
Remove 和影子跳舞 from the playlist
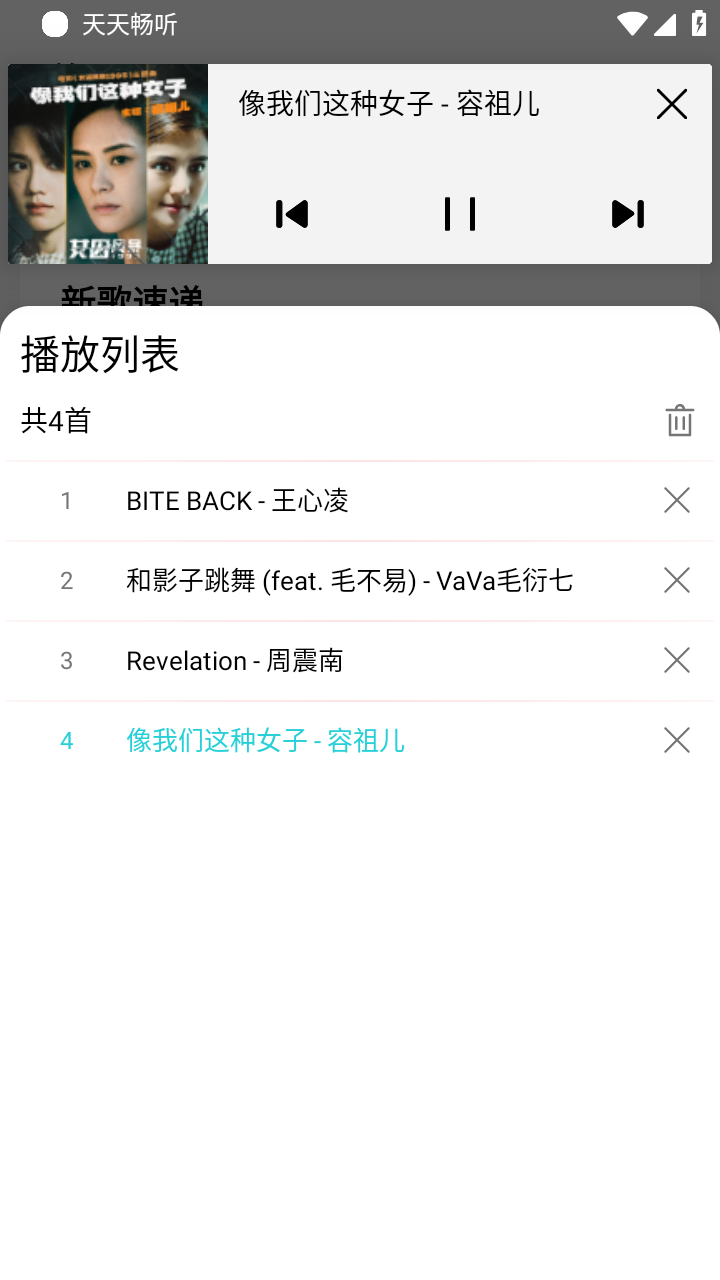coord(676,580)
